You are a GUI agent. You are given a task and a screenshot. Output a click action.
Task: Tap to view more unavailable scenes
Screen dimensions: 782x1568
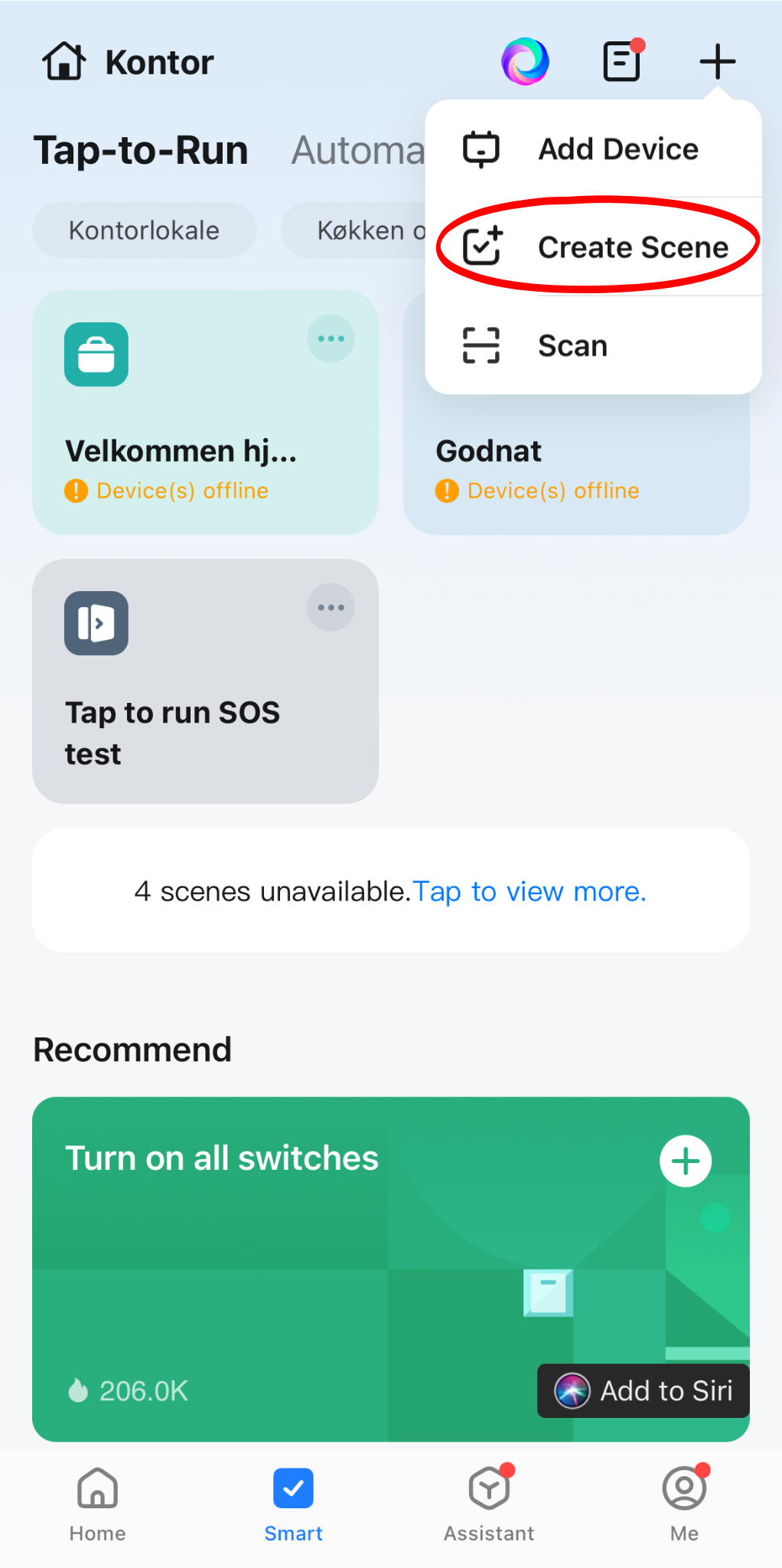[x=529, y=892]
